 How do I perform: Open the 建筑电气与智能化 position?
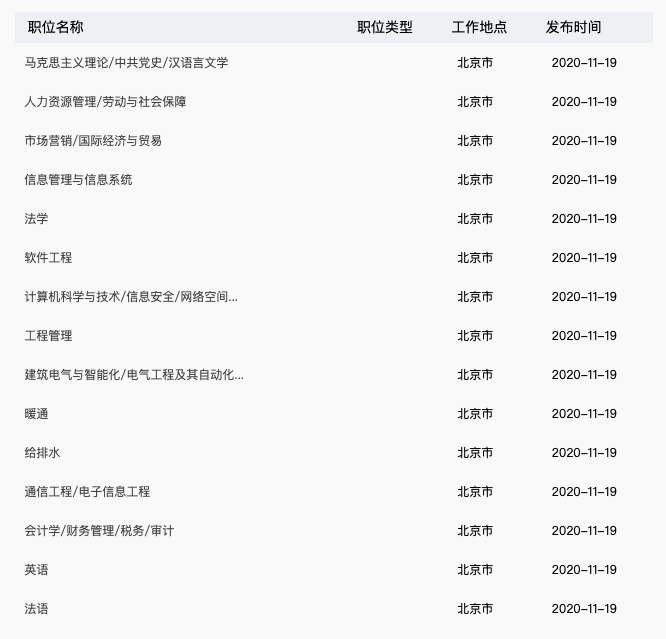(x=134, y=374)
